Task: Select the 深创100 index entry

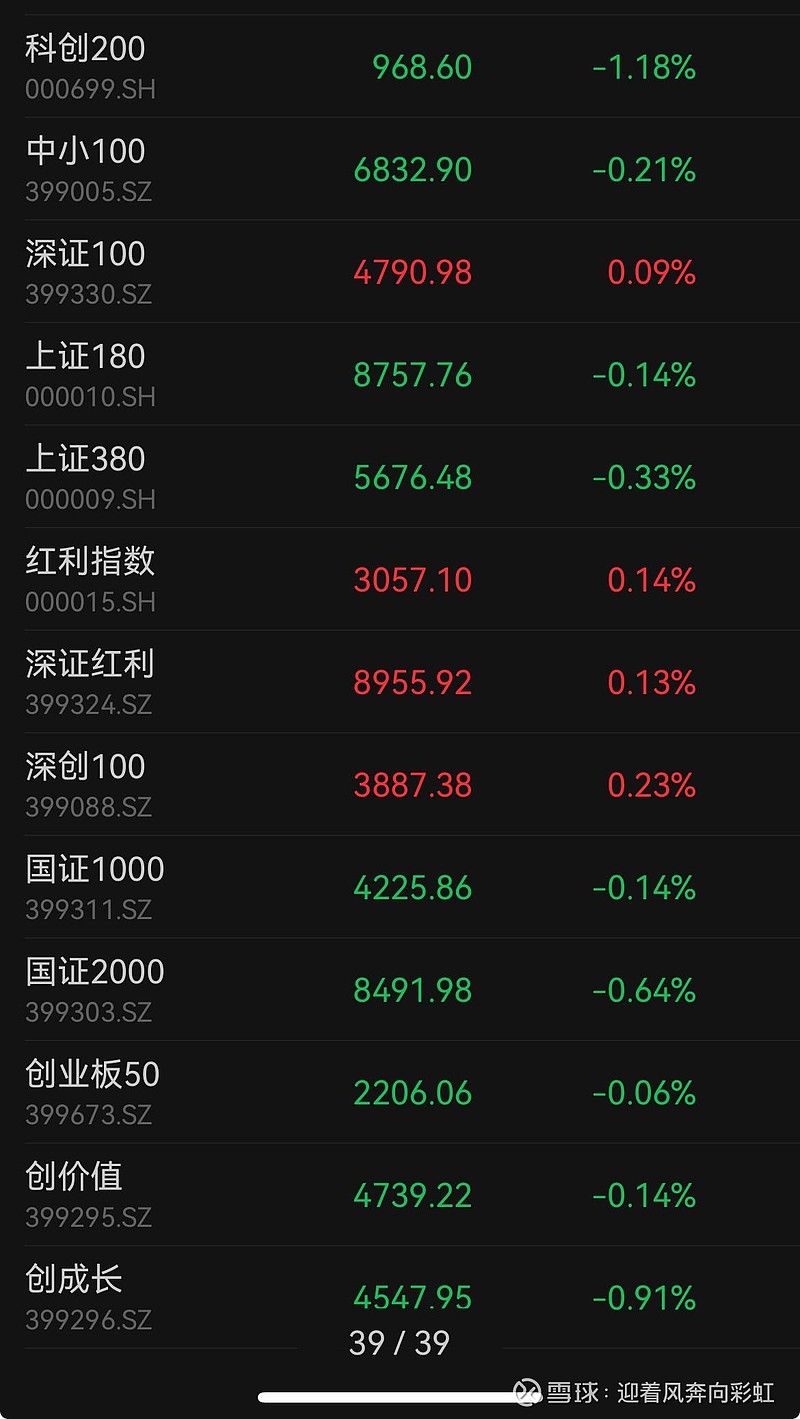Action: coord(85,765)
